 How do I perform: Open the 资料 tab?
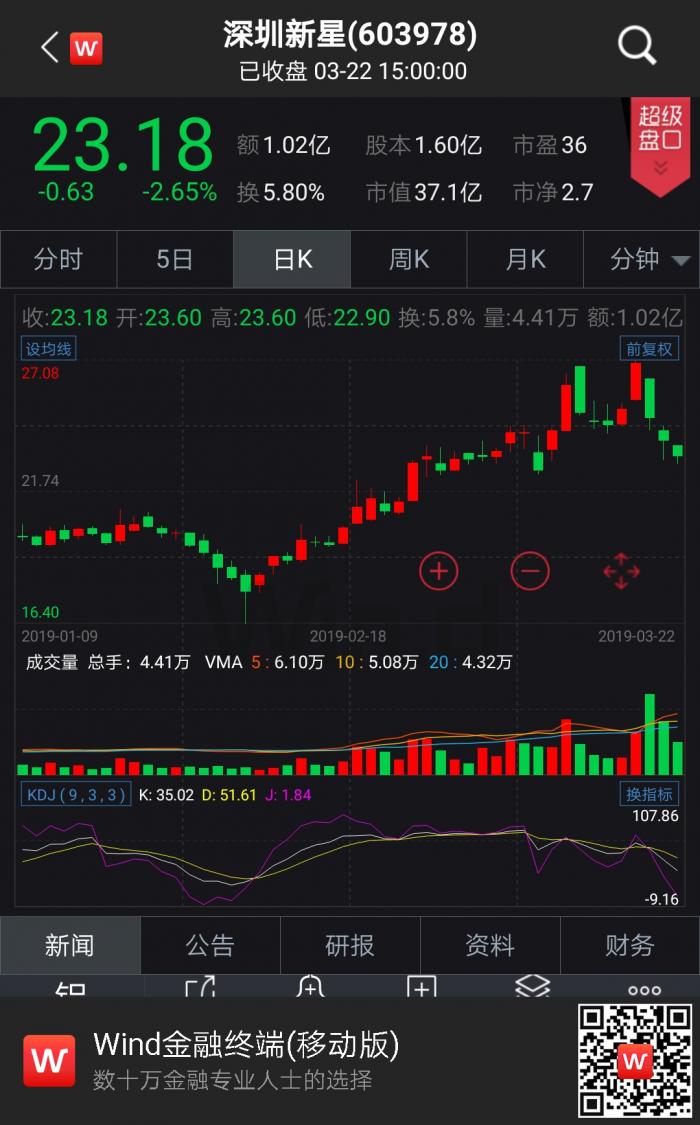[490, 945]
